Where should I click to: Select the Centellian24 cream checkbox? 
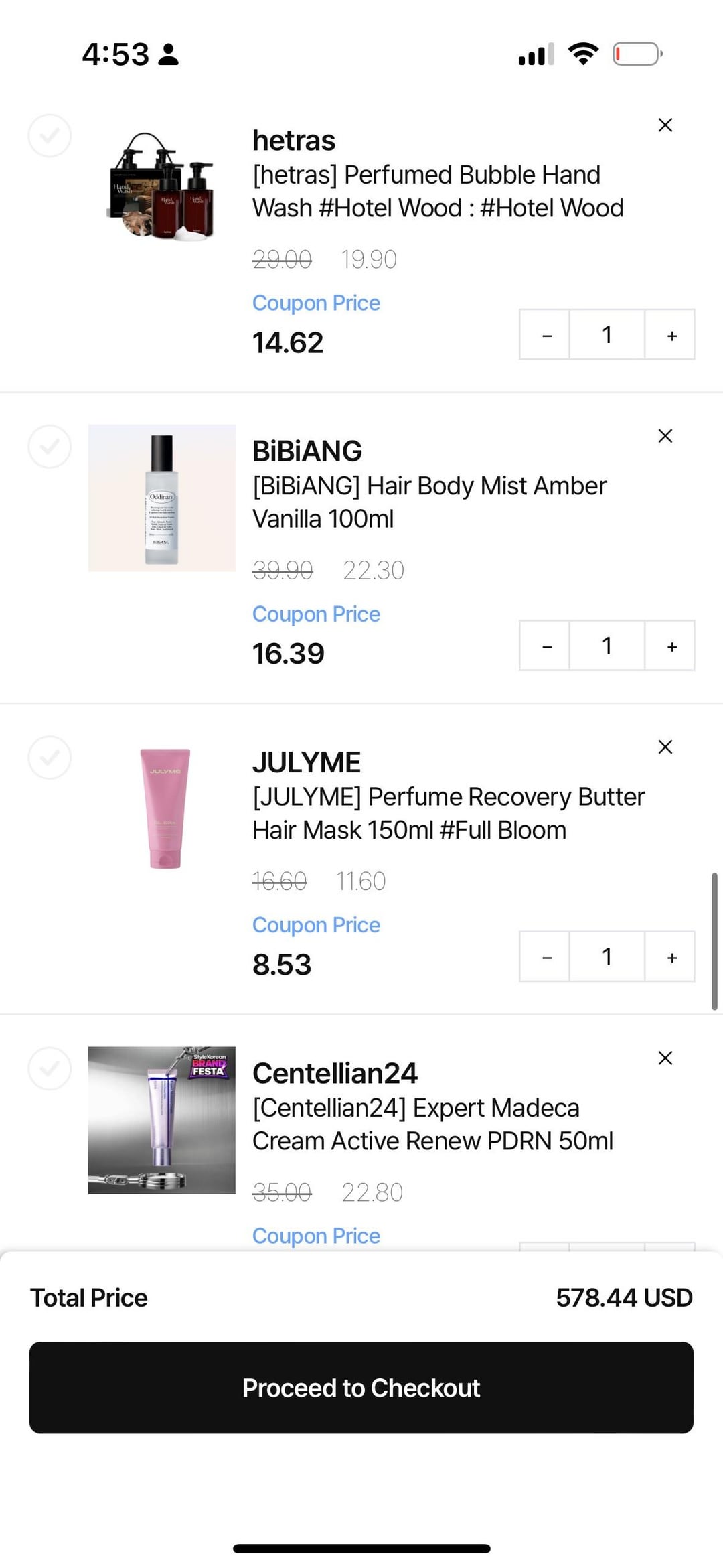pyautogui.click(x=50, y=1068)
